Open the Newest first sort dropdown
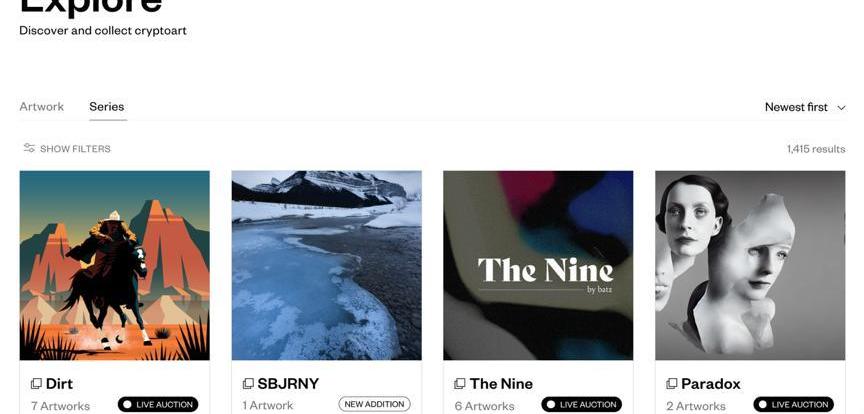Screen dimensions: 864x414 [804, 107]
